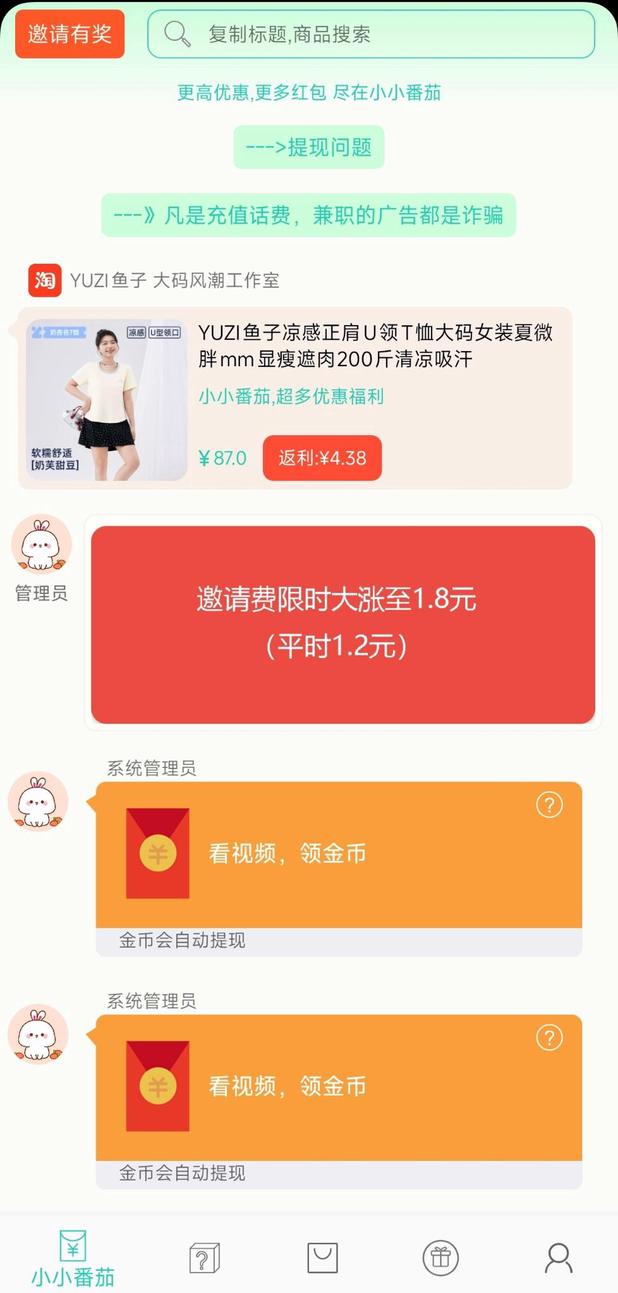Tap the 邀请有奖 button
The width and height of the screenshot is (618, 1293).
70,34
